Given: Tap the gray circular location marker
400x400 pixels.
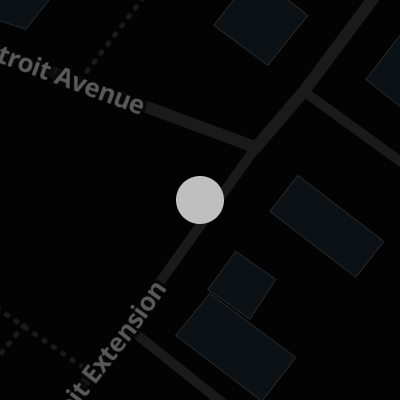Looking at the screenshot, I should 200,200.
